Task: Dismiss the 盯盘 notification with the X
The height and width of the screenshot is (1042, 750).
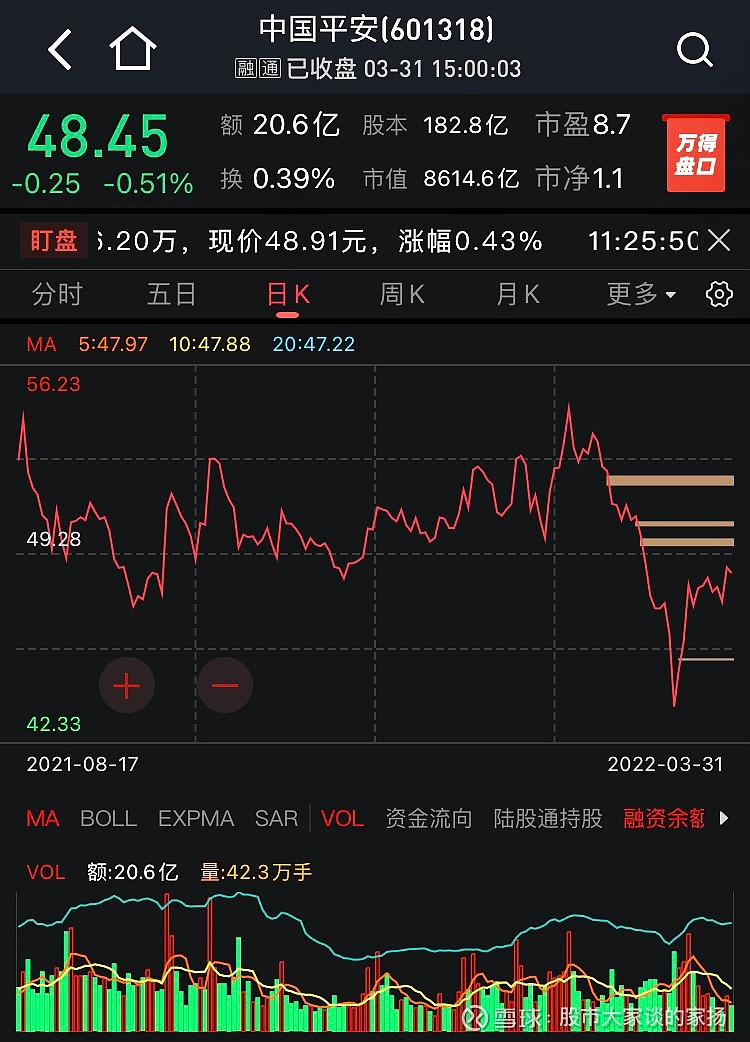Action: pyautogui.click(x=717, y=240)
